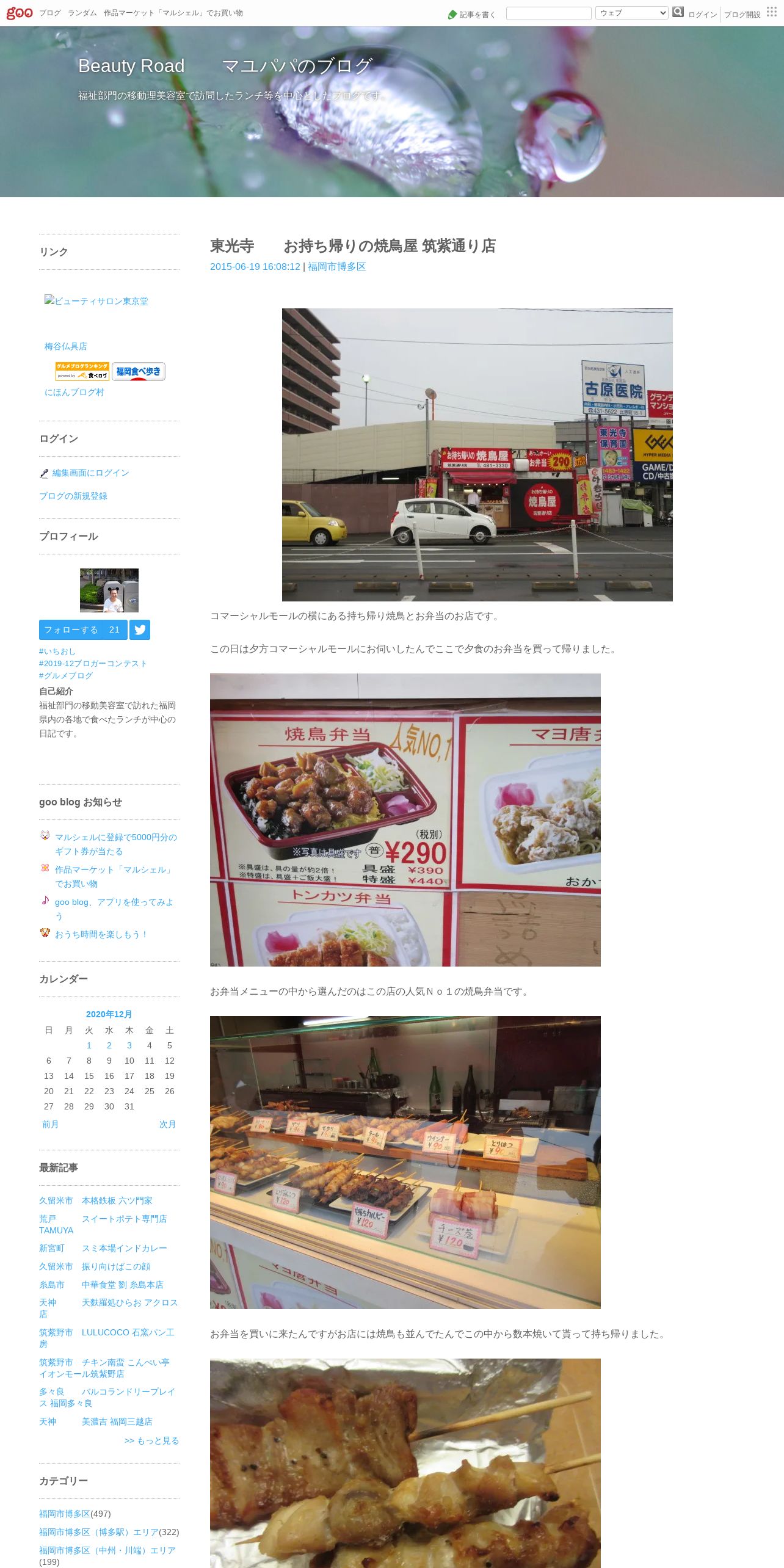Open 編集画面にログイン link
This screenshot has width=784, height=1568.
[x=90, y=473]
